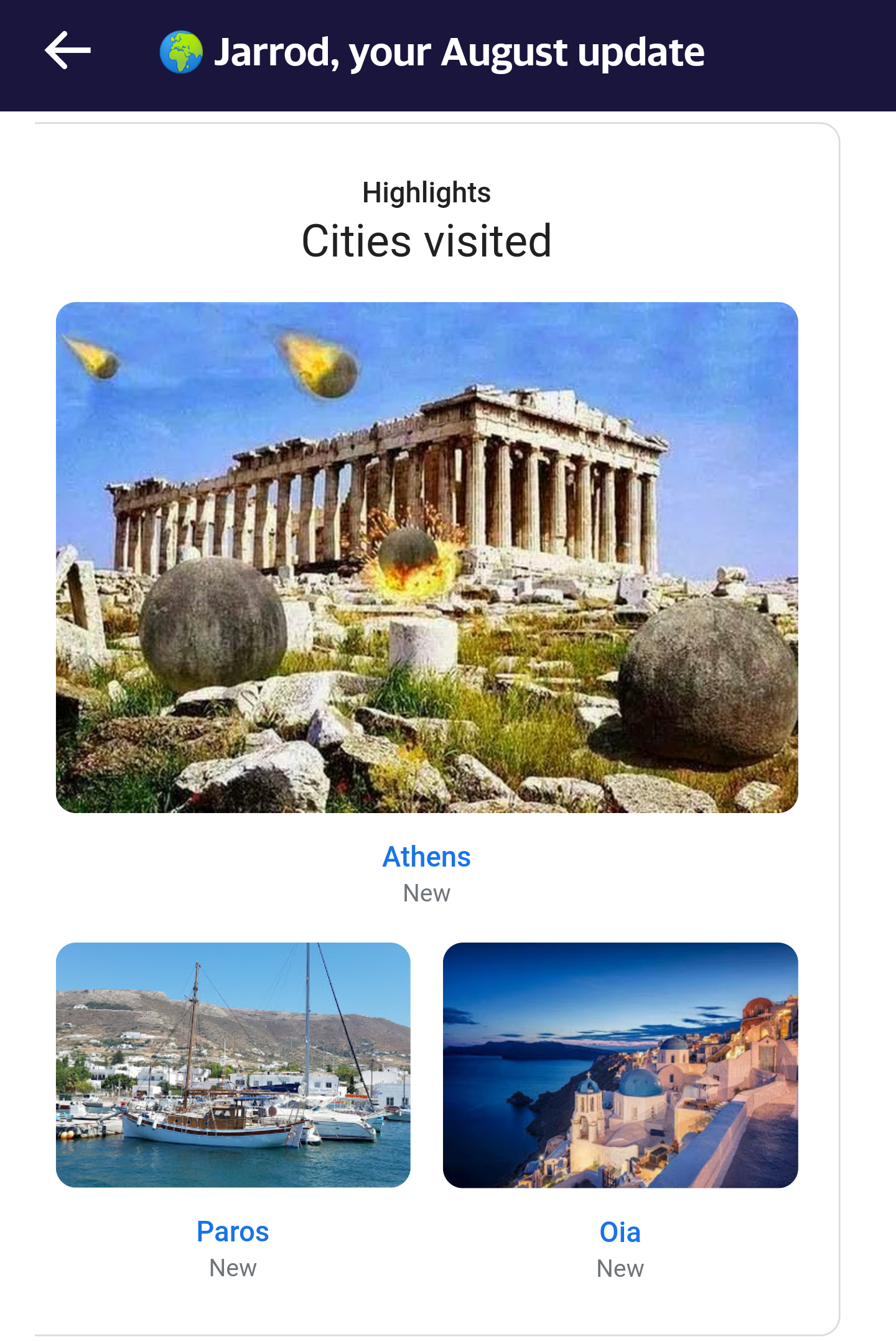This screenshot has height=1341, width=896.
Task: Click the New label under Athens
Action: [427, 893]
